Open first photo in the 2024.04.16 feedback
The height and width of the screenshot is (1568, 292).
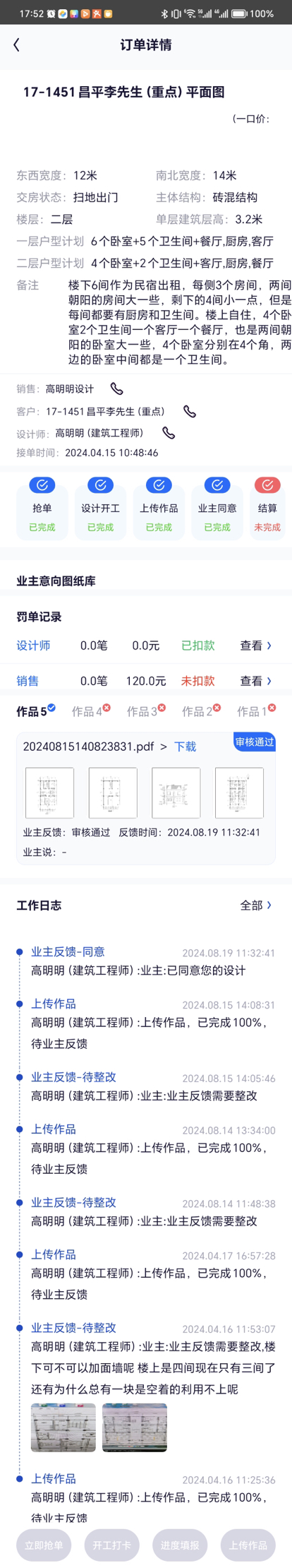[63, 1427]
